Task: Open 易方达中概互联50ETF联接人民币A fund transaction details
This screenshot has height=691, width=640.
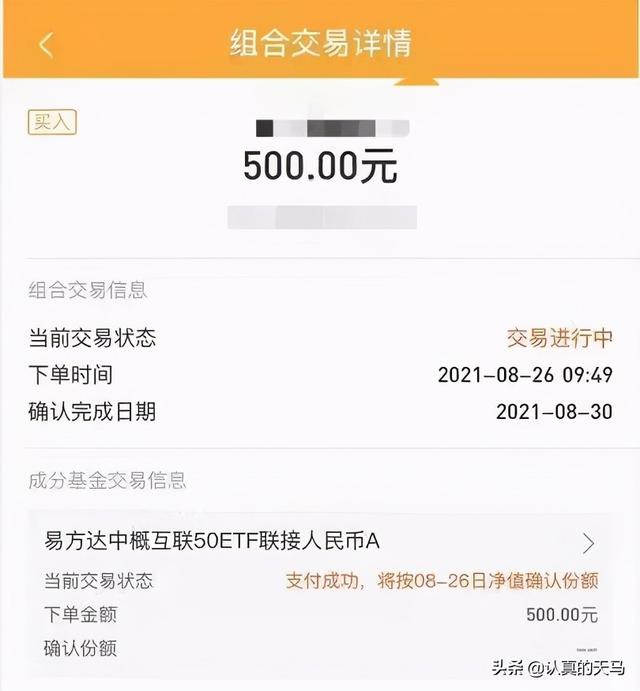Action: pos(587,543)
